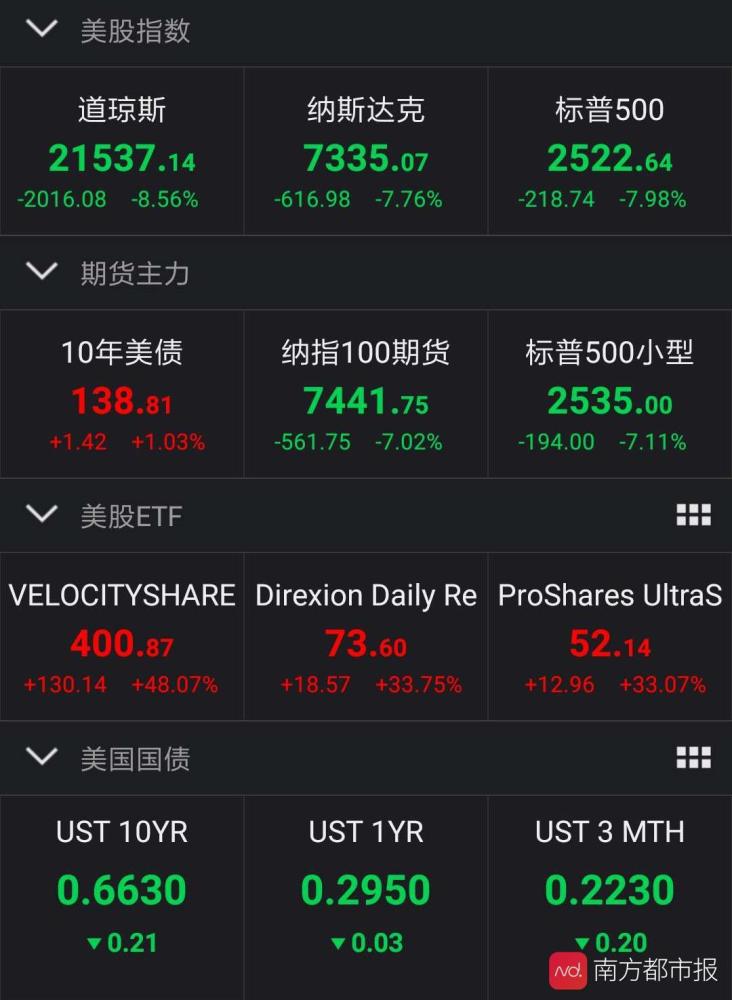Open the 标普500小型 futures card
The height and width of the screenshot is (1000, 732).
click(x=610, y=395)
